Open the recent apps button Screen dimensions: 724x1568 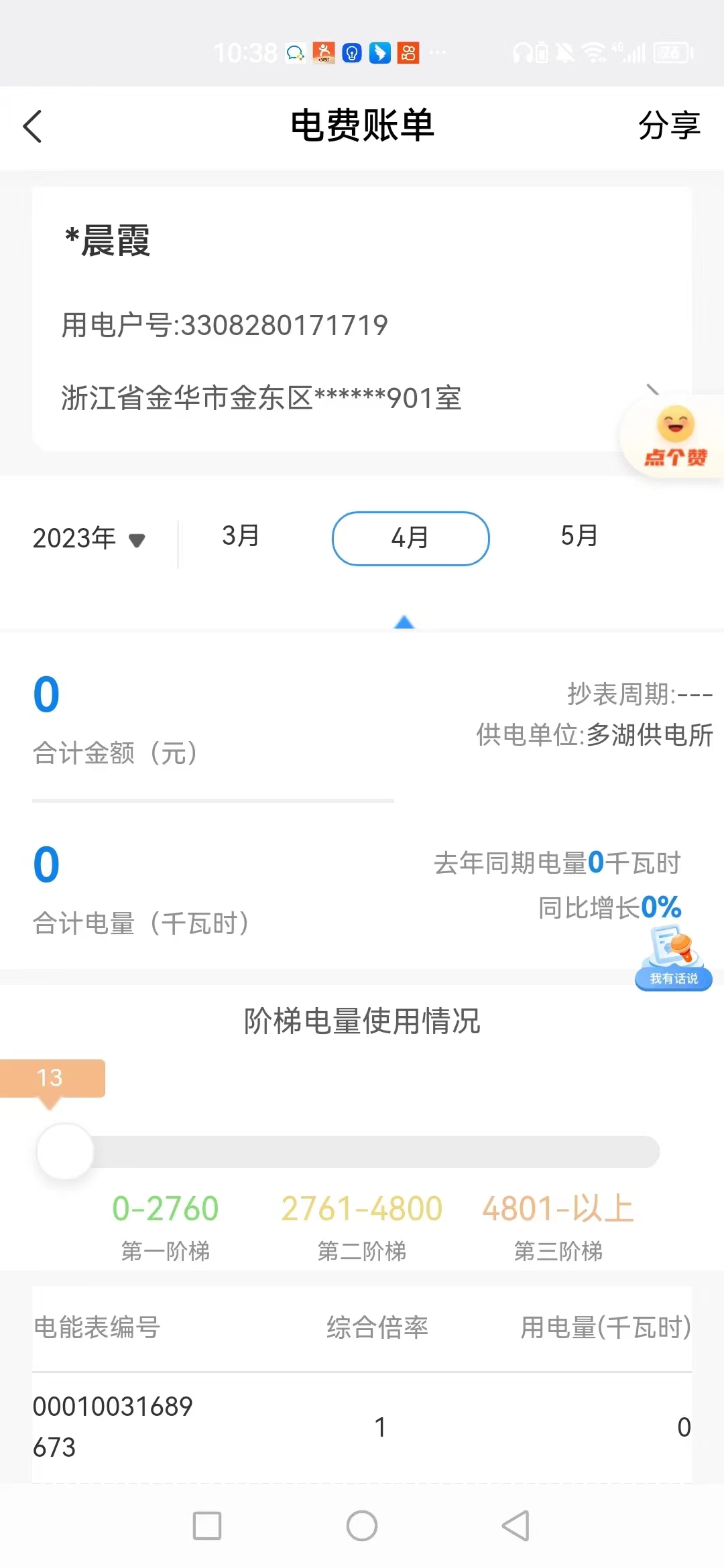(x=207, y=1526)
